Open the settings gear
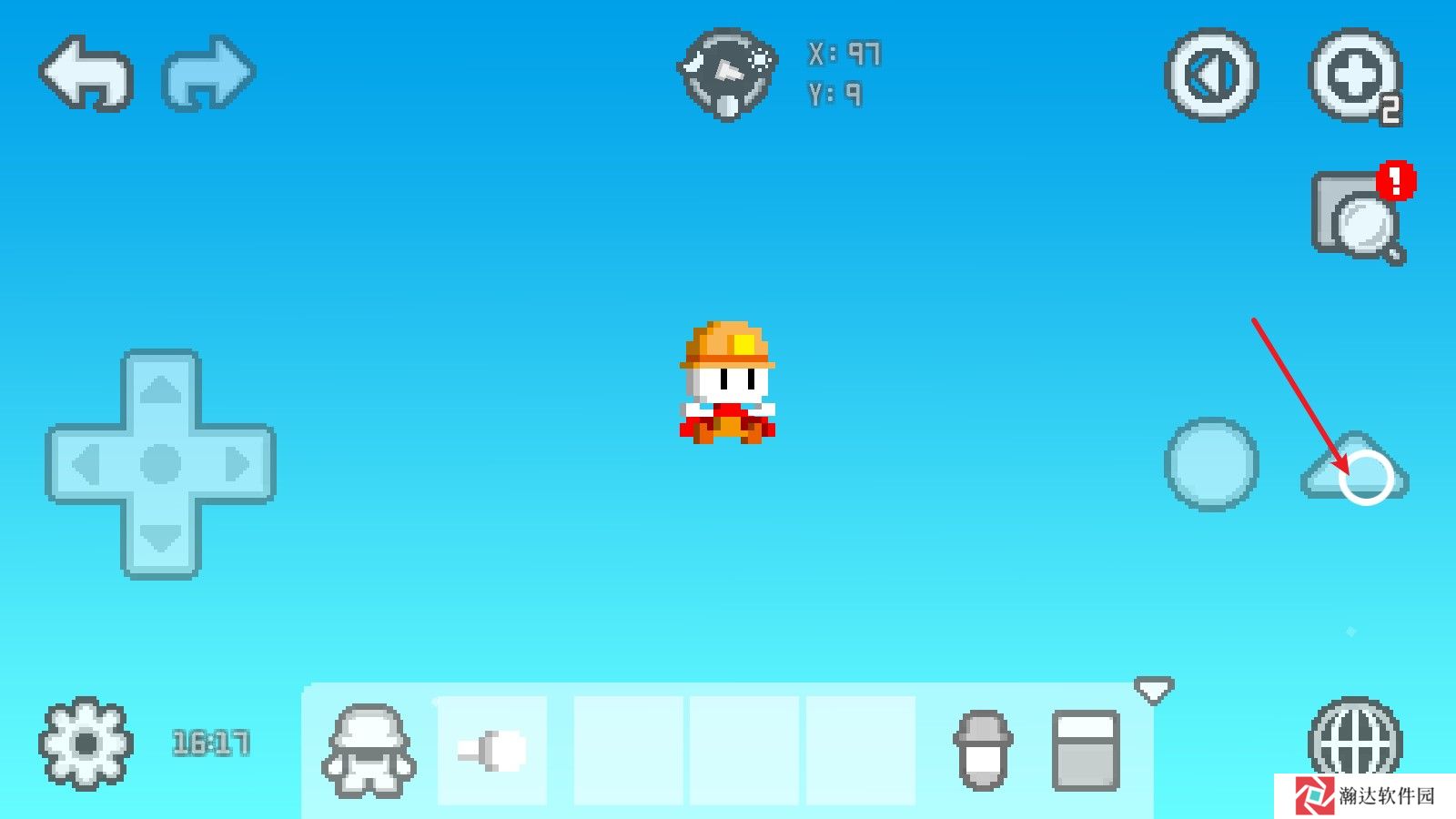 (x=86, y=743)
